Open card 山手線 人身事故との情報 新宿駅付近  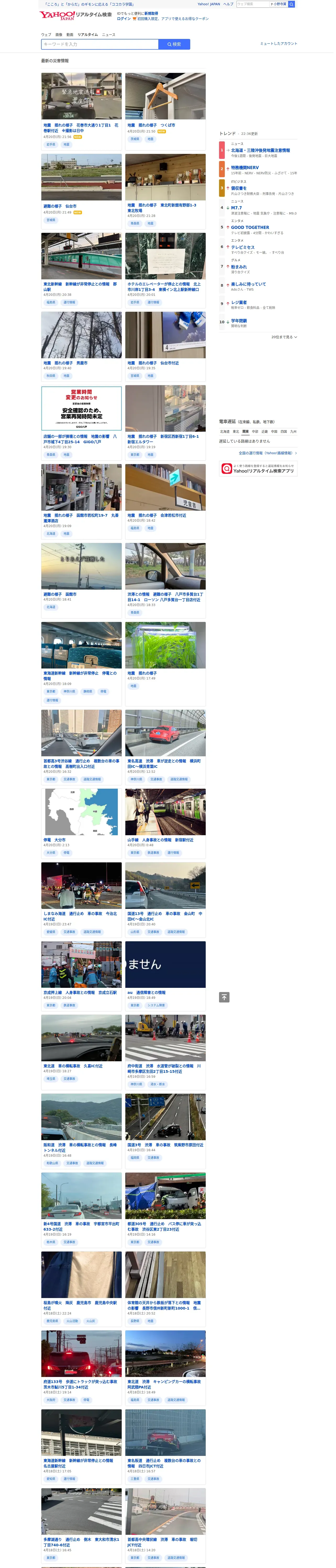tap(165, 823)
